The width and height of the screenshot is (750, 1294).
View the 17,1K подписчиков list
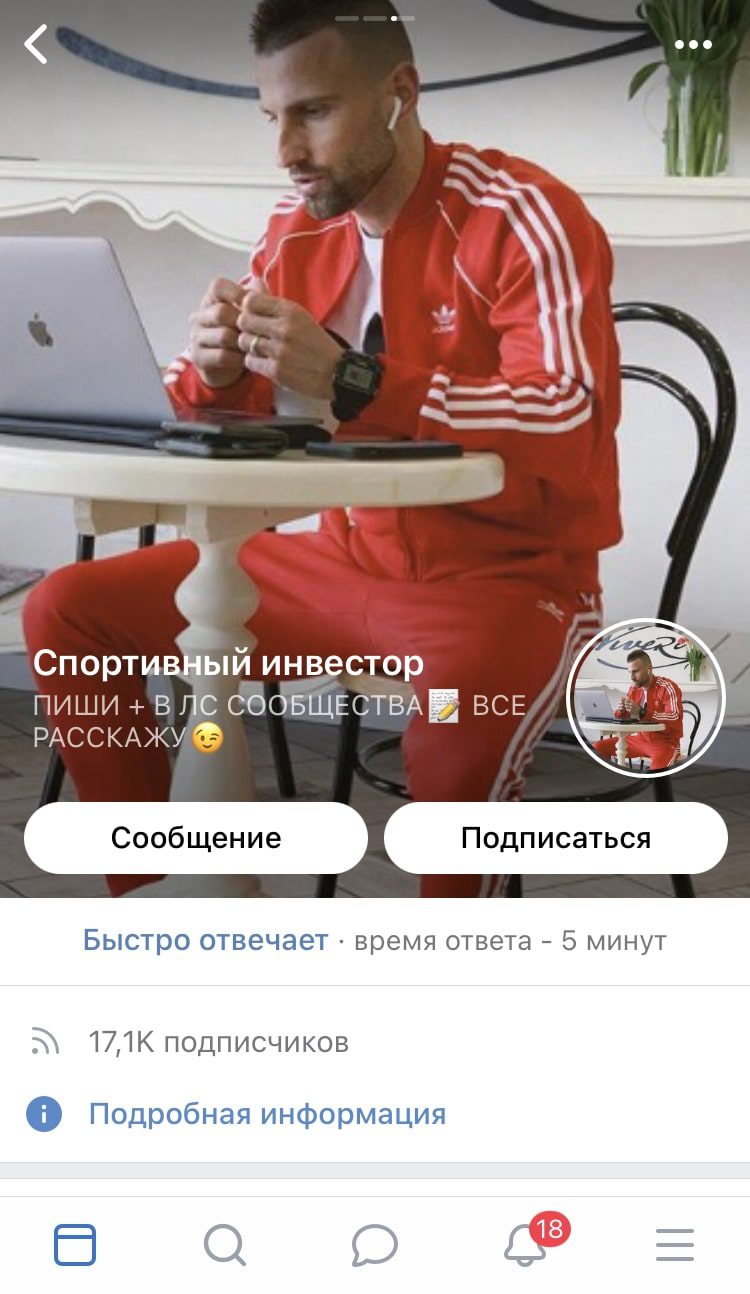pyautogui.click(x=218, y=1043)
